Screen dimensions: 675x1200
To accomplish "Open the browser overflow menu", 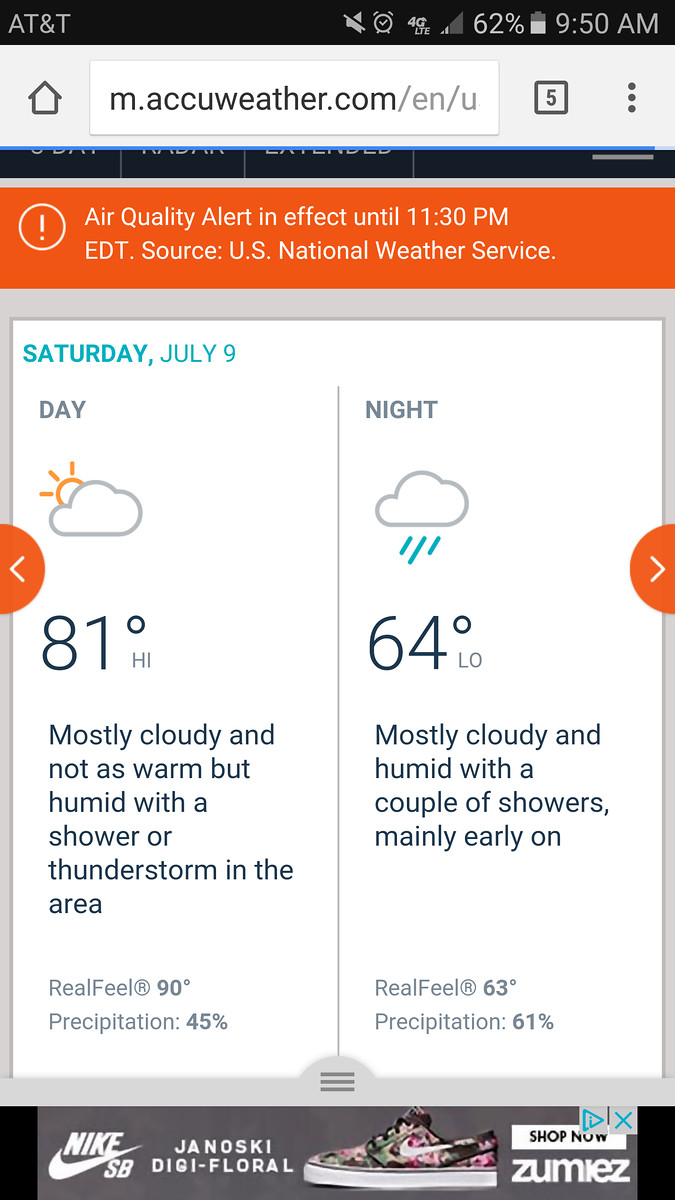I will pyautogui.click(x=631, y=98).
